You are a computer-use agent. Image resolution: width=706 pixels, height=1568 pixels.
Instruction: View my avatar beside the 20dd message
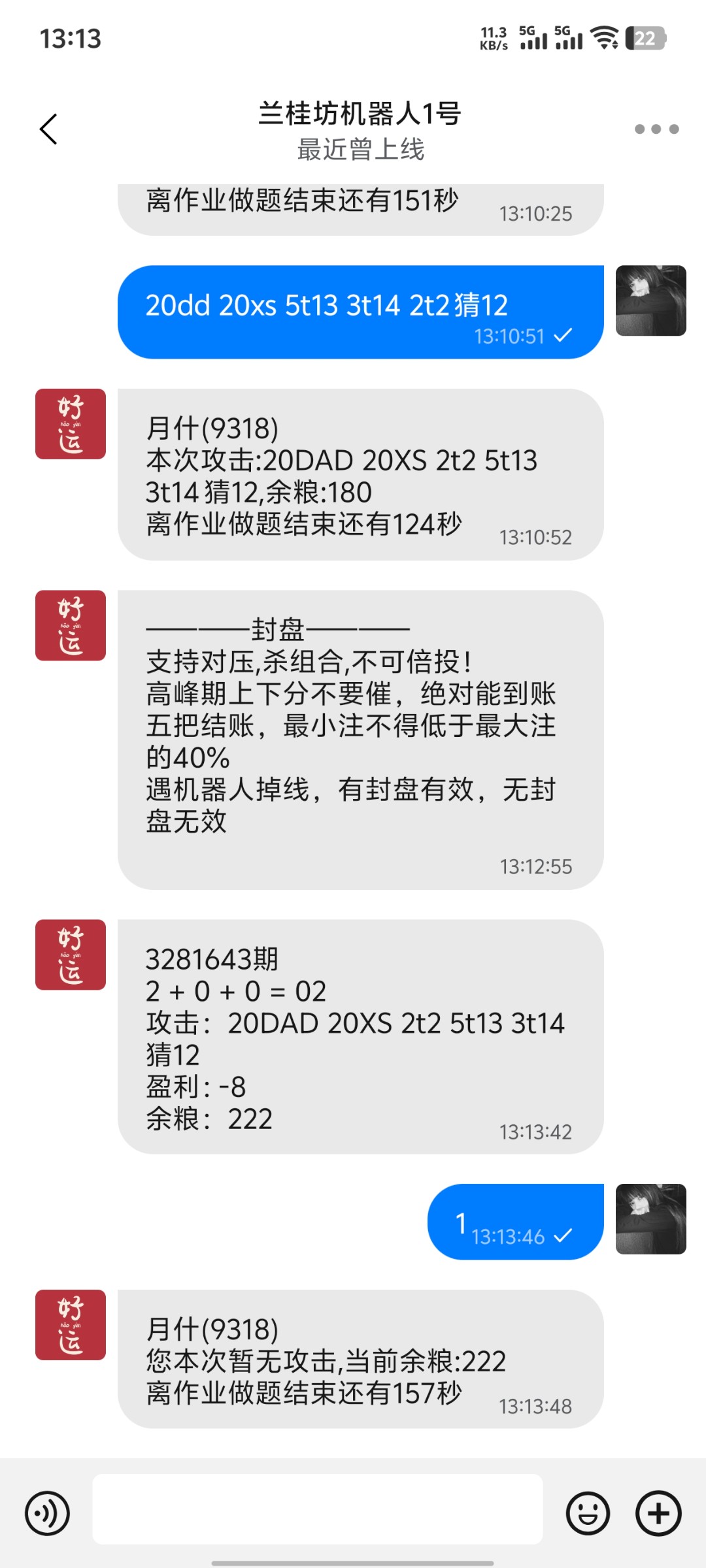tap(650, 301)
